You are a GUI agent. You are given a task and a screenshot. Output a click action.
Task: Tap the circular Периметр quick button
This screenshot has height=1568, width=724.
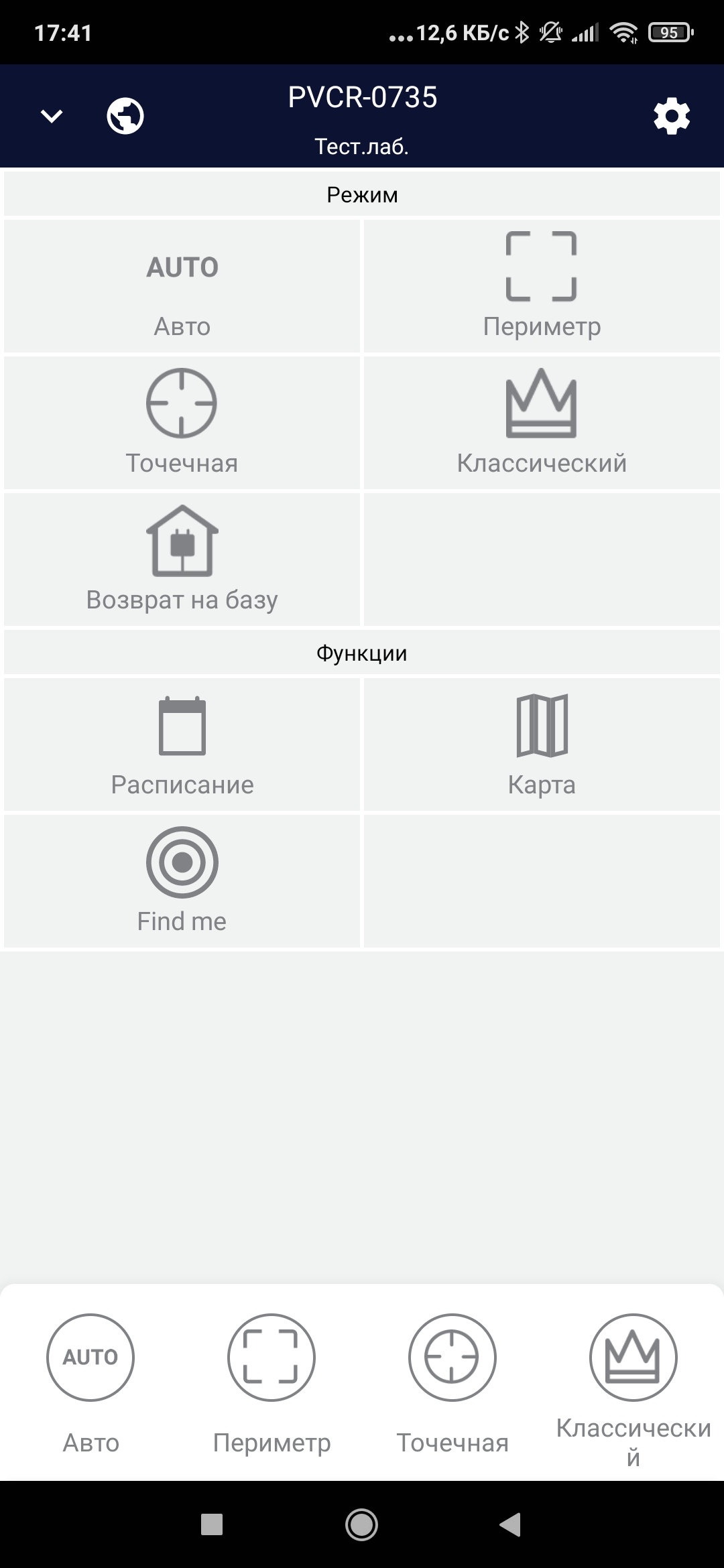[x=271, y=1357]
